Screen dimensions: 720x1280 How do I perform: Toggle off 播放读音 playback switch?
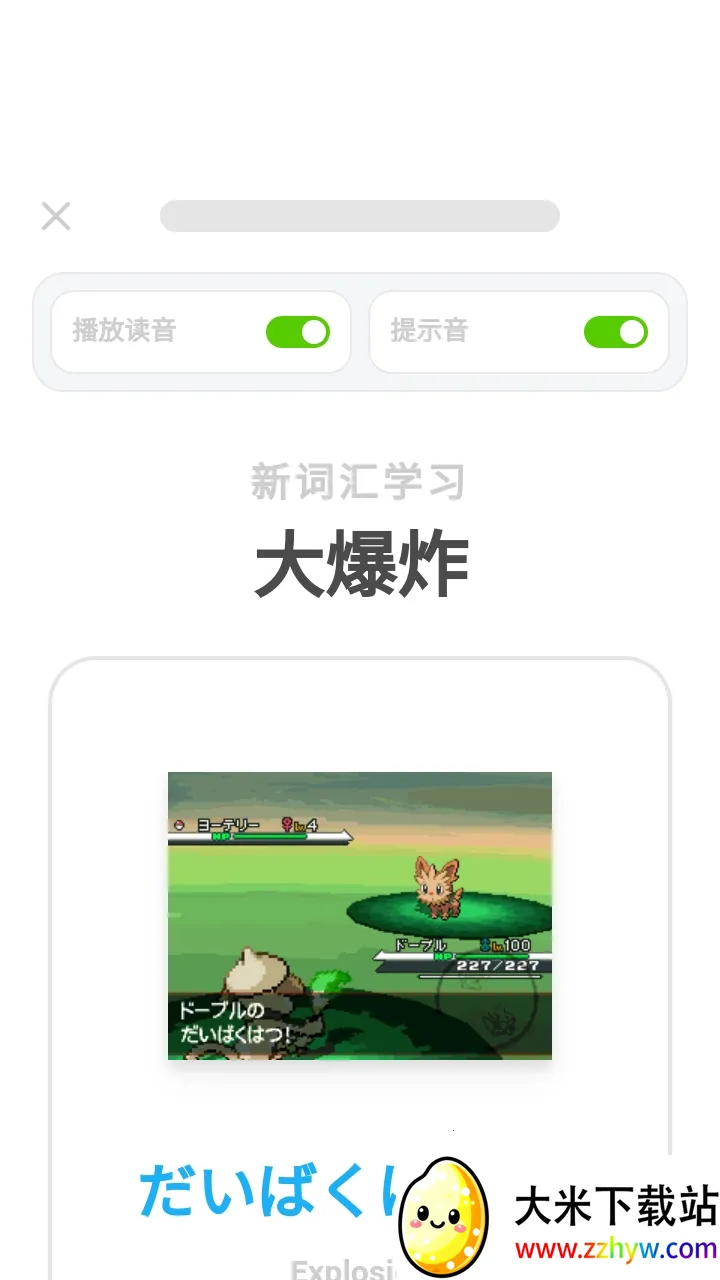[297, 332]
